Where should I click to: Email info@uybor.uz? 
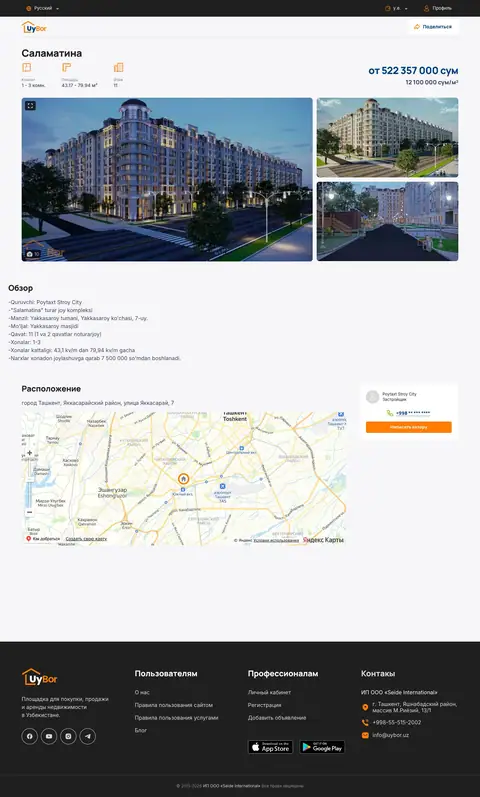click(x=391, y=735)
